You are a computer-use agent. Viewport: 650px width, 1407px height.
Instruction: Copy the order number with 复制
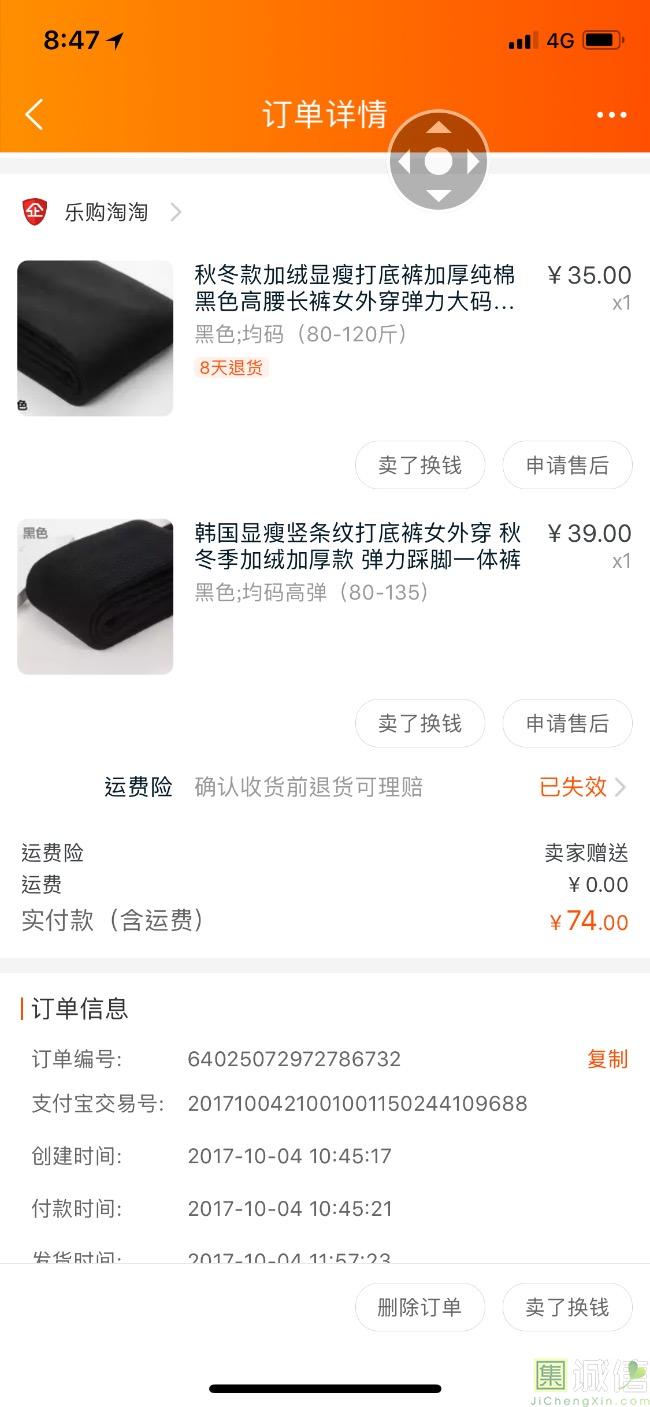[x=607, y=1059]
